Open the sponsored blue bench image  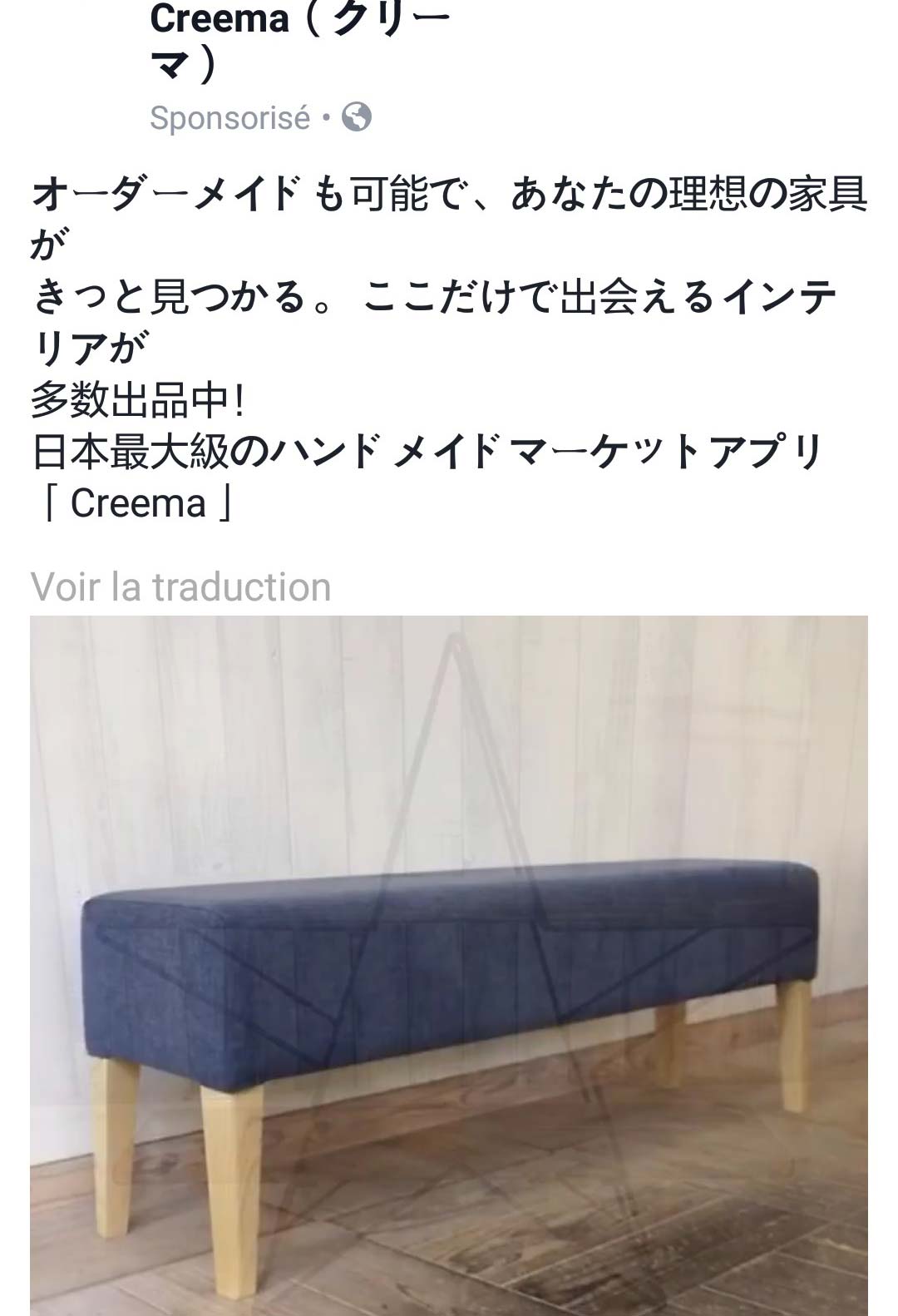tap(449, 965)
